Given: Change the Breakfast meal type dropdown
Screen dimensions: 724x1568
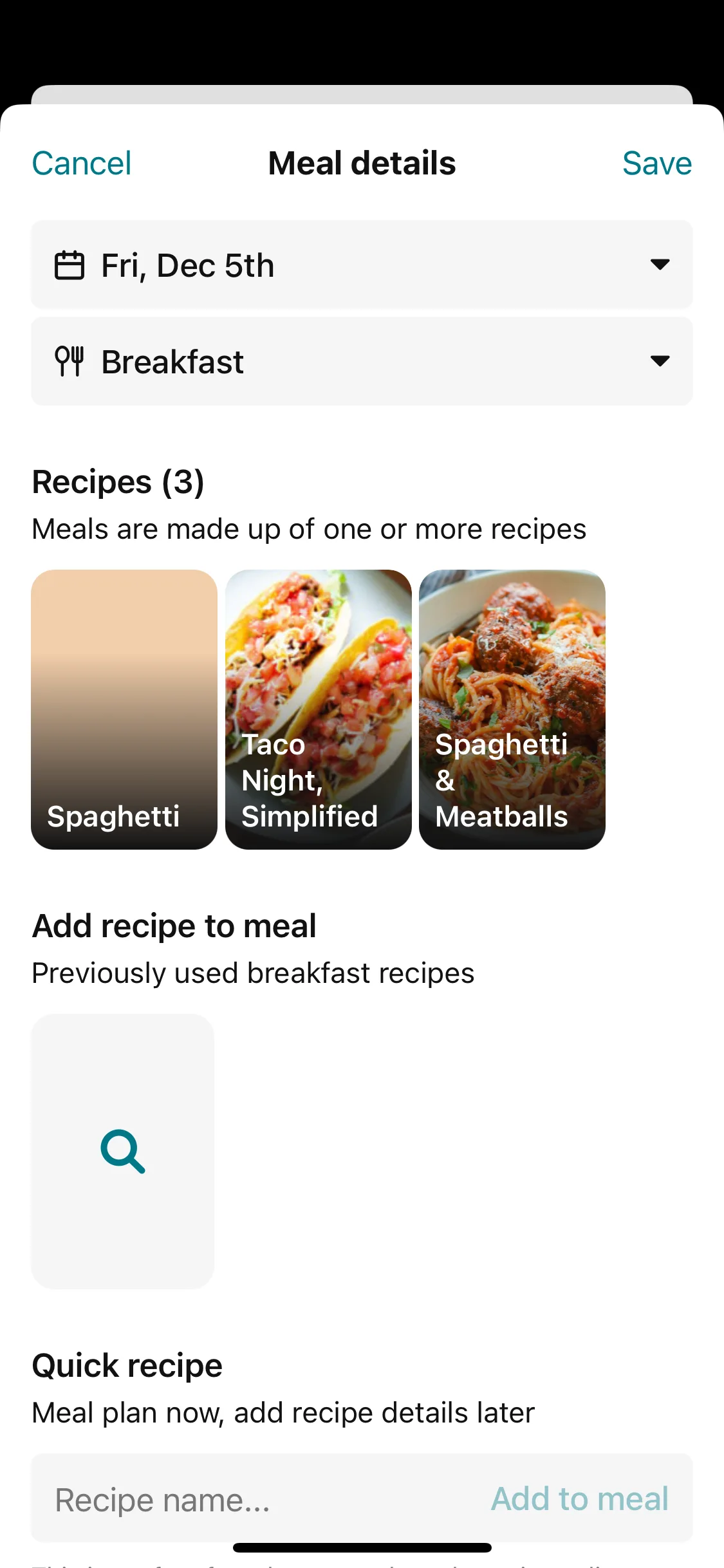Looking at the screenshot, I should click(362, 361).
